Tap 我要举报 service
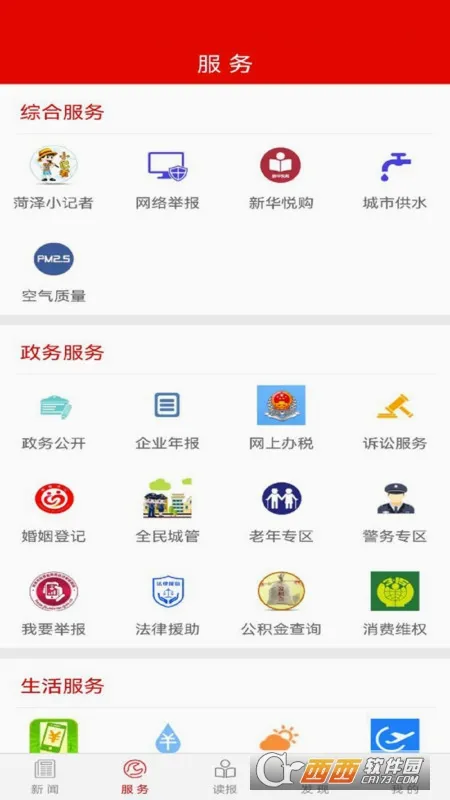The width and height of the screenshot is (450, 800). tap(53, 604)
